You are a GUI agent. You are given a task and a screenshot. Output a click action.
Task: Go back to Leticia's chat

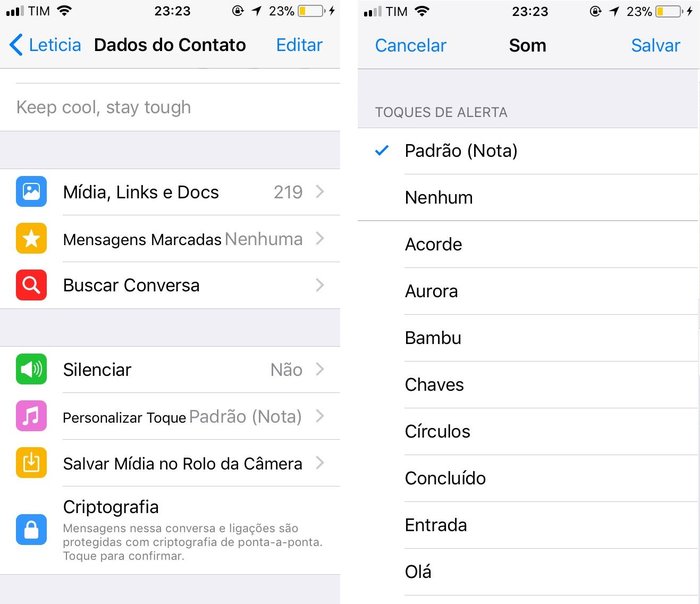(45, 45)
